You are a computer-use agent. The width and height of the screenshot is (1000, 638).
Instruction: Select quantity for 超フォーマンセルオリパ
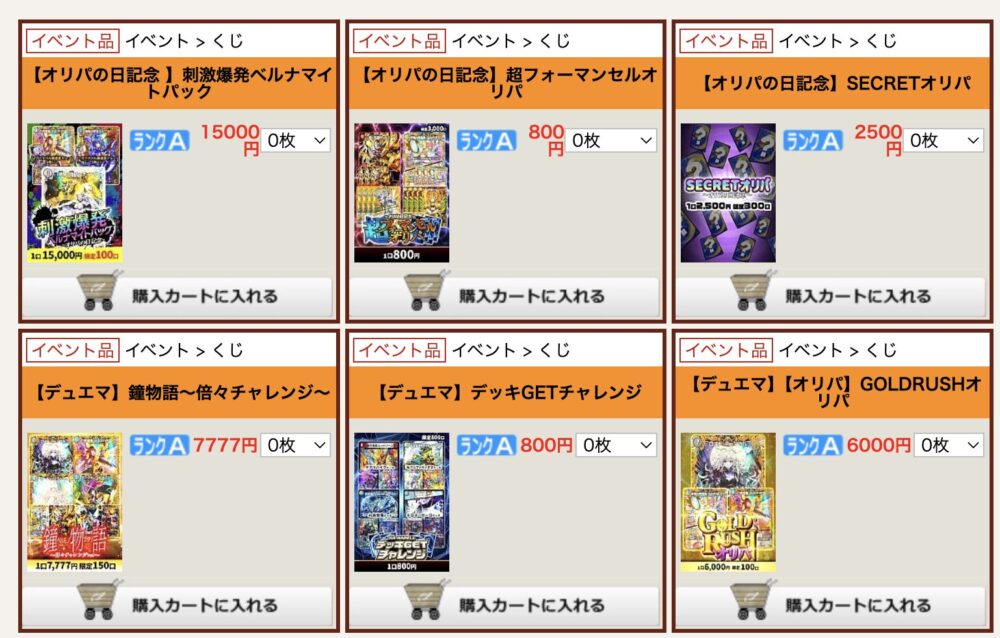[611, 141]
